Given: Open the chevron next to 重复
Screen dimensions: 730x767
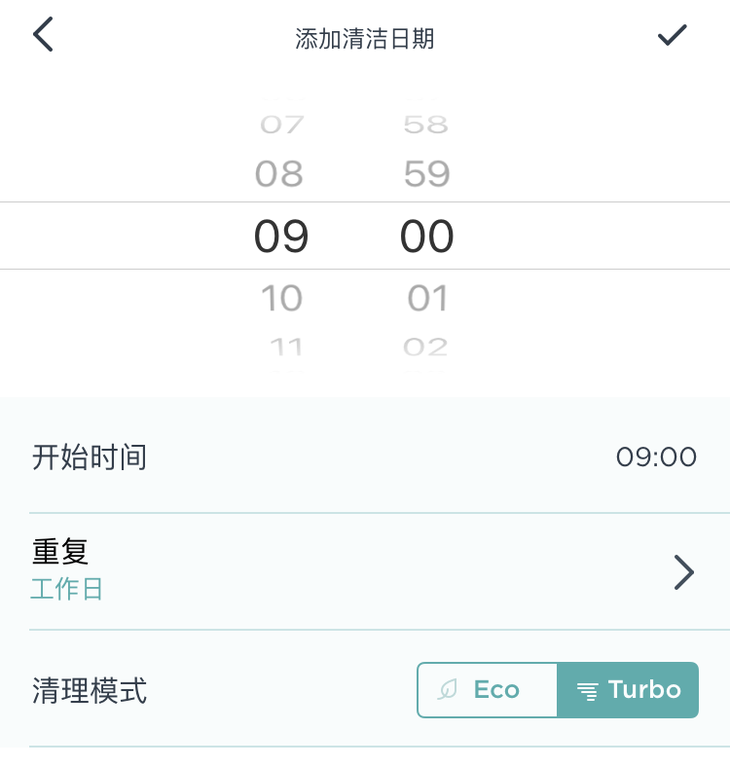Looking at the screenshot, I should pos(684,572).
